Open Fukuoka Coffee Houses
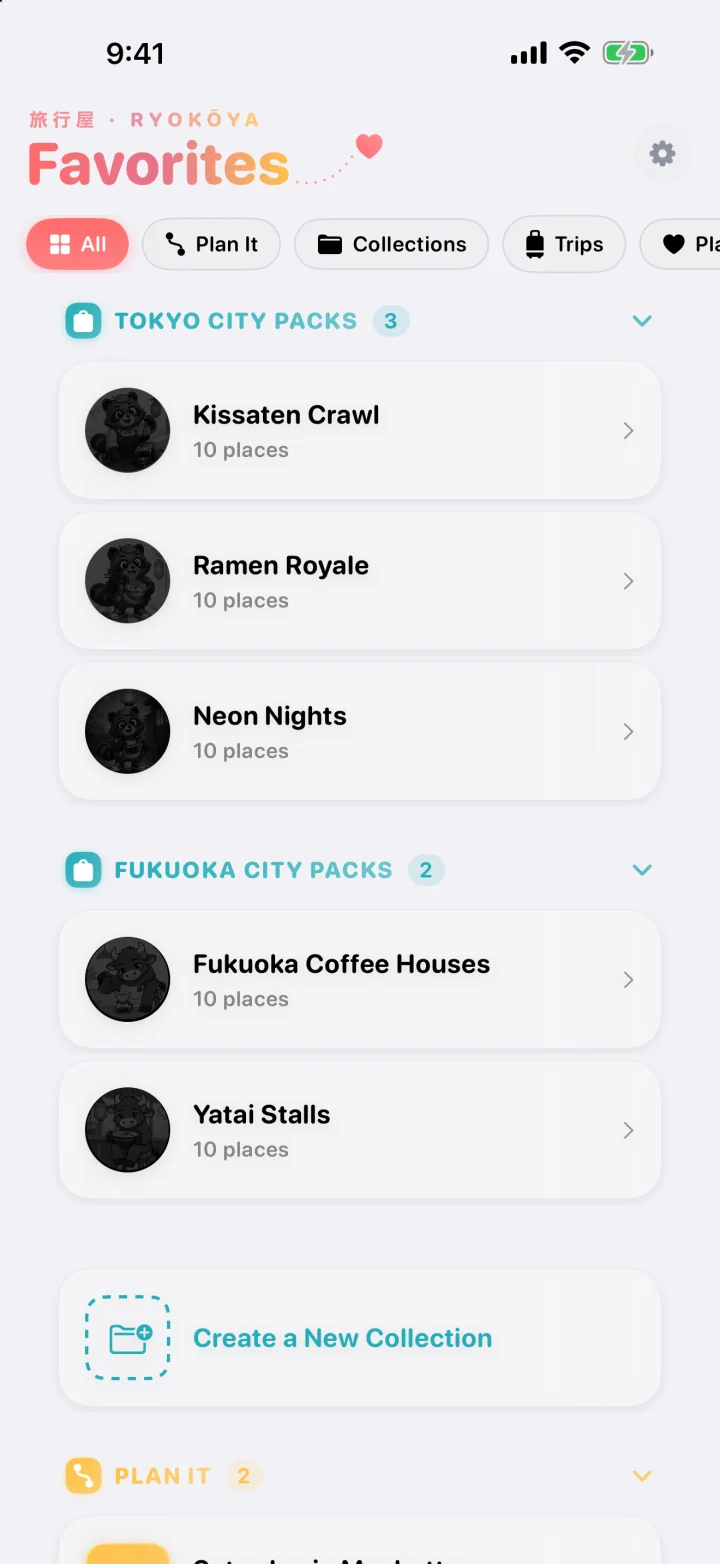Screen dimensions: 720x1564 360,979
